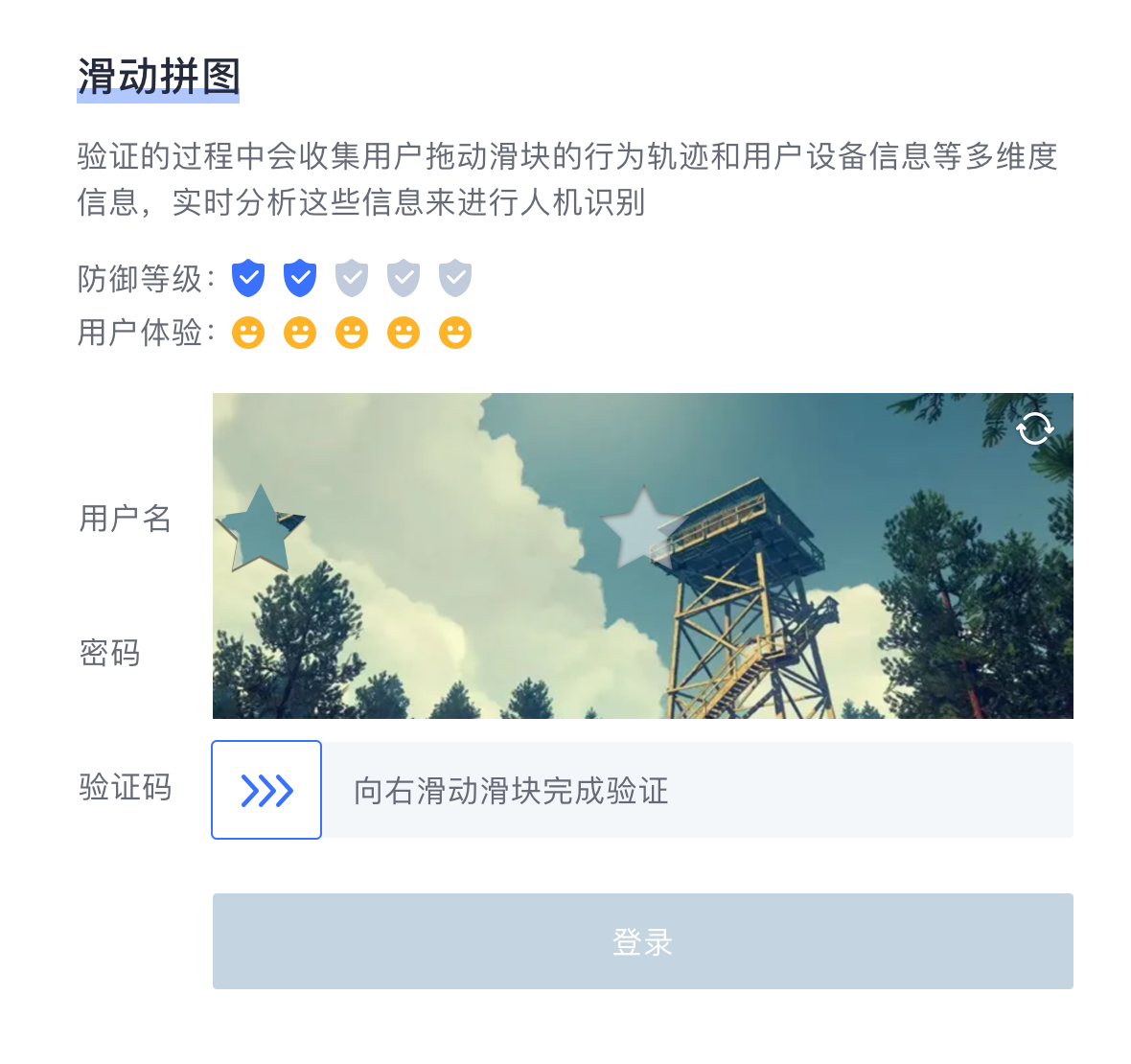This screenshot has width=1131, height=1064.
Task: Tap the slider handle with arrows
Action: pyautogui.click(x=266, y=790)
